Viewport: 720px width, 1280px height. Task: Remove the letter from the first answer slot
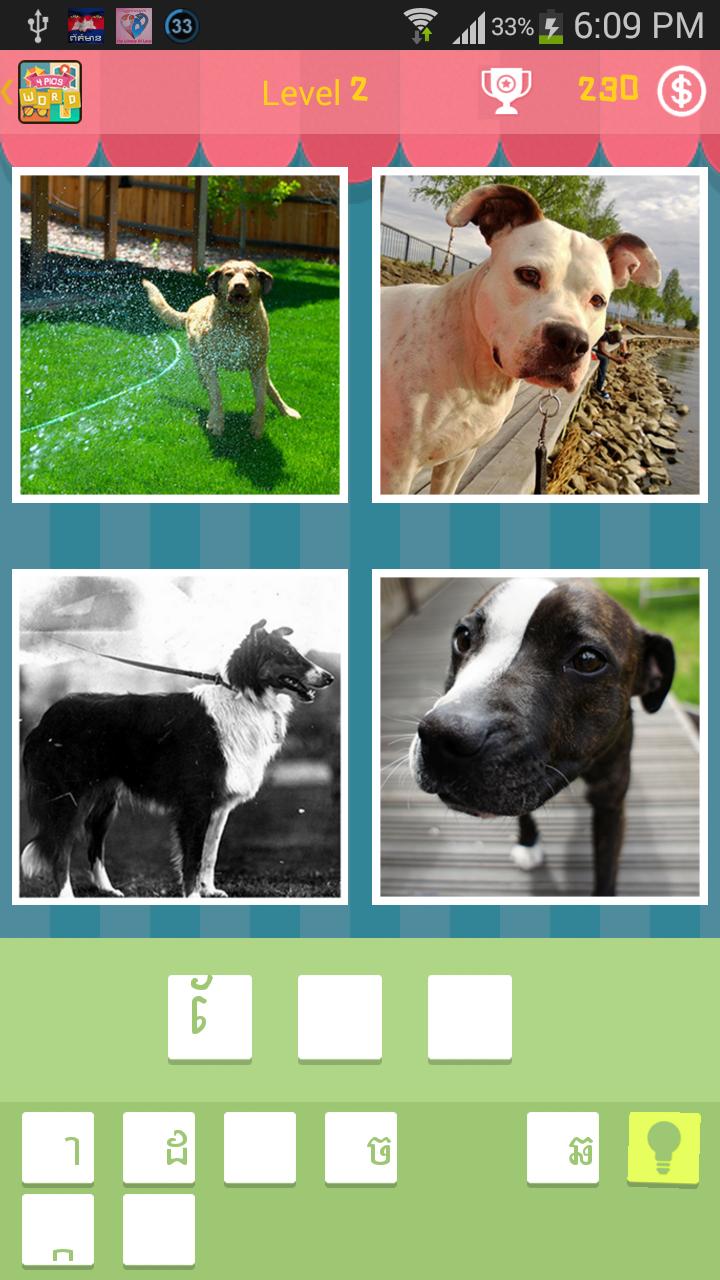click(x=210, y=1017)
